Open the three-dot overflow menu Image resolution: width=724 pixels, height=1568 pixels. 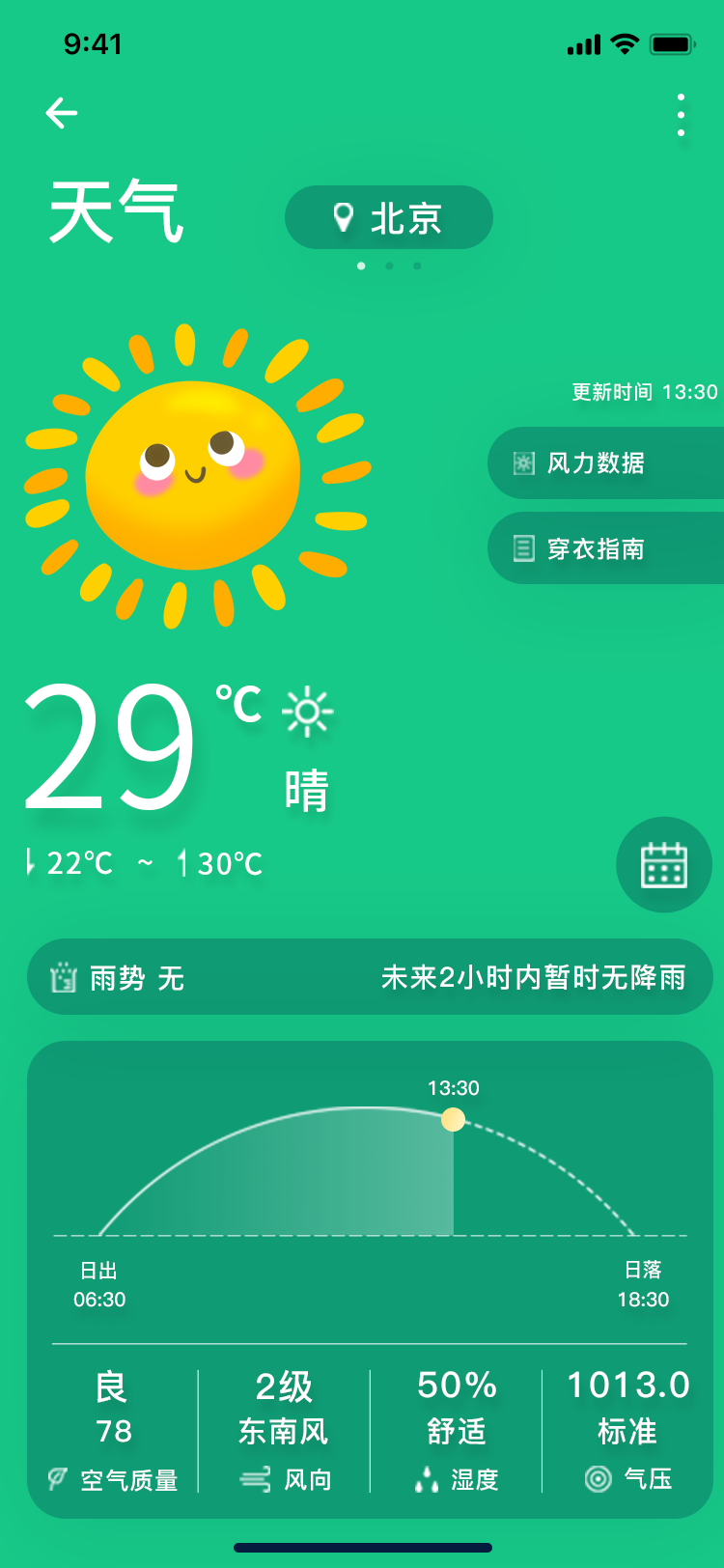click(681, 115)
